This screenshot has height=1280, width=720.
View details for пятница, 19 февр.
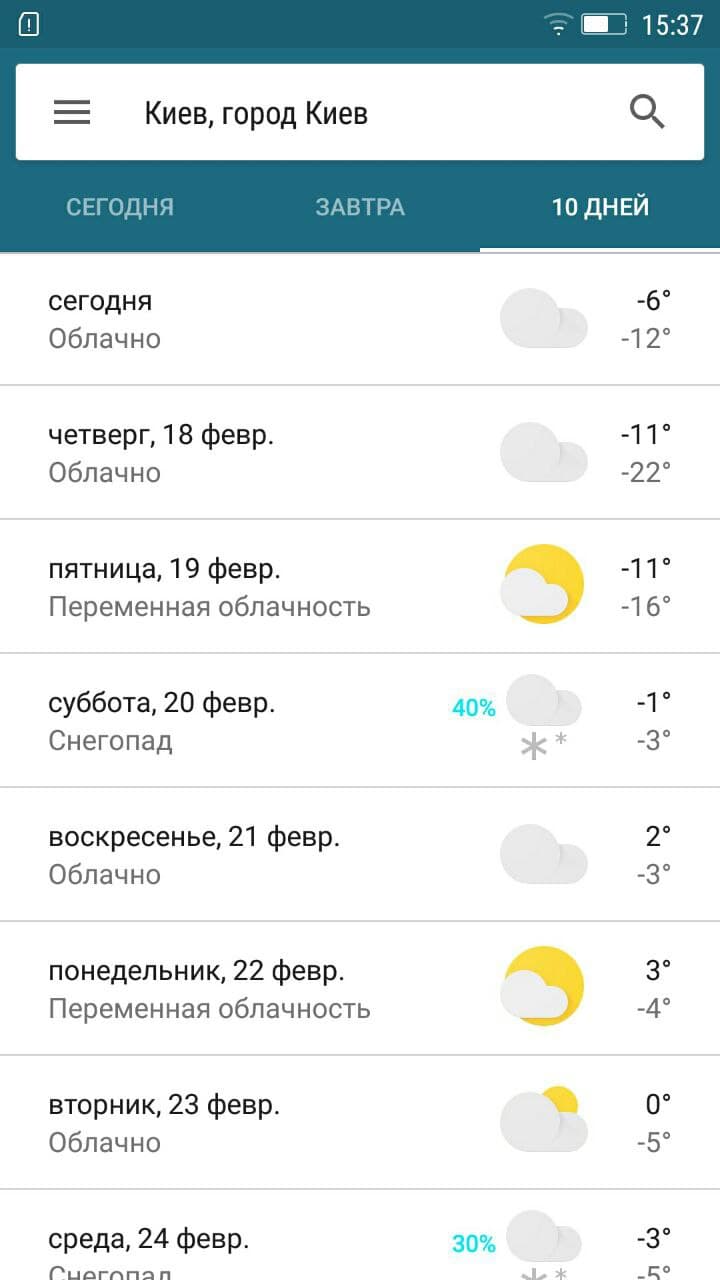[360, 587]
